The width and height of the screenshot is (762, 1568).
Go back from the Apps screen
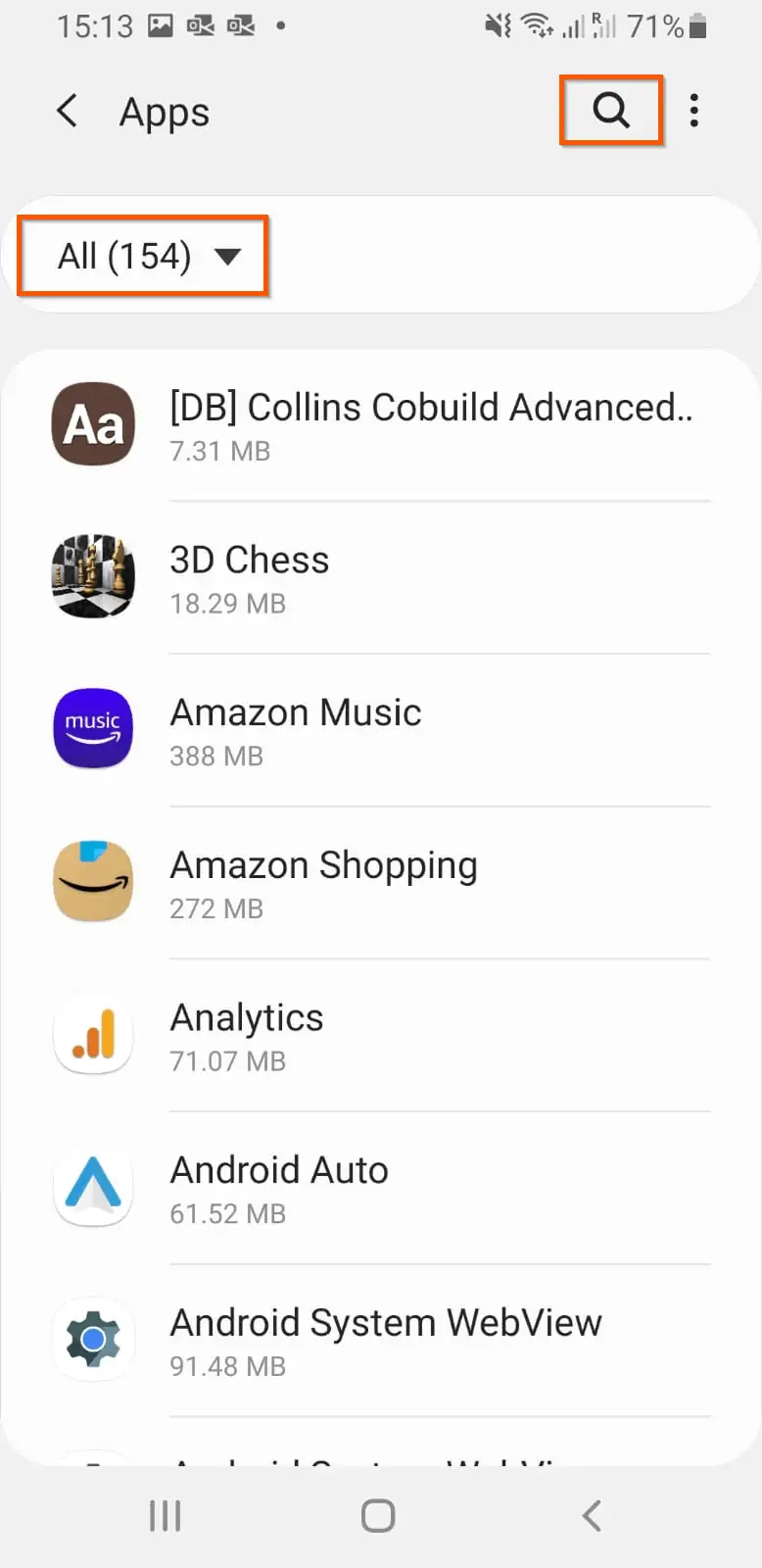67,111
